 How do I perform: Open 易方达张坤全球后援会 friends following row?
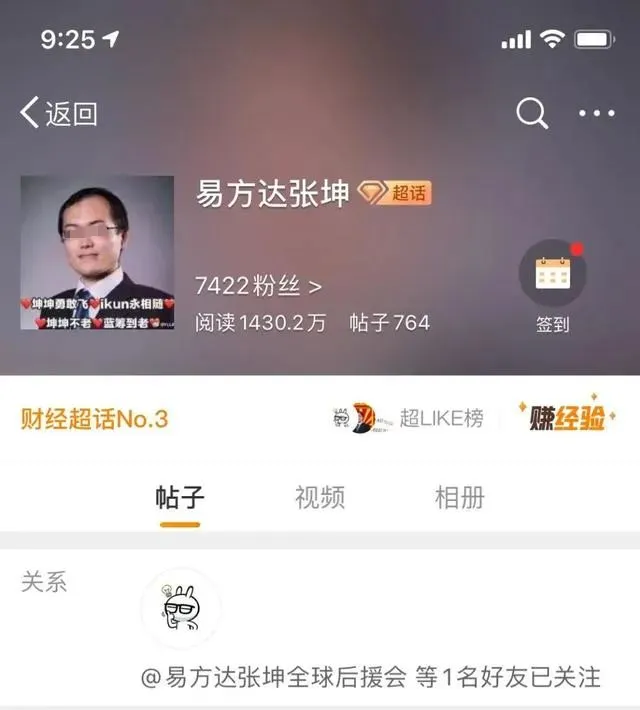click(x=370, y=677)
